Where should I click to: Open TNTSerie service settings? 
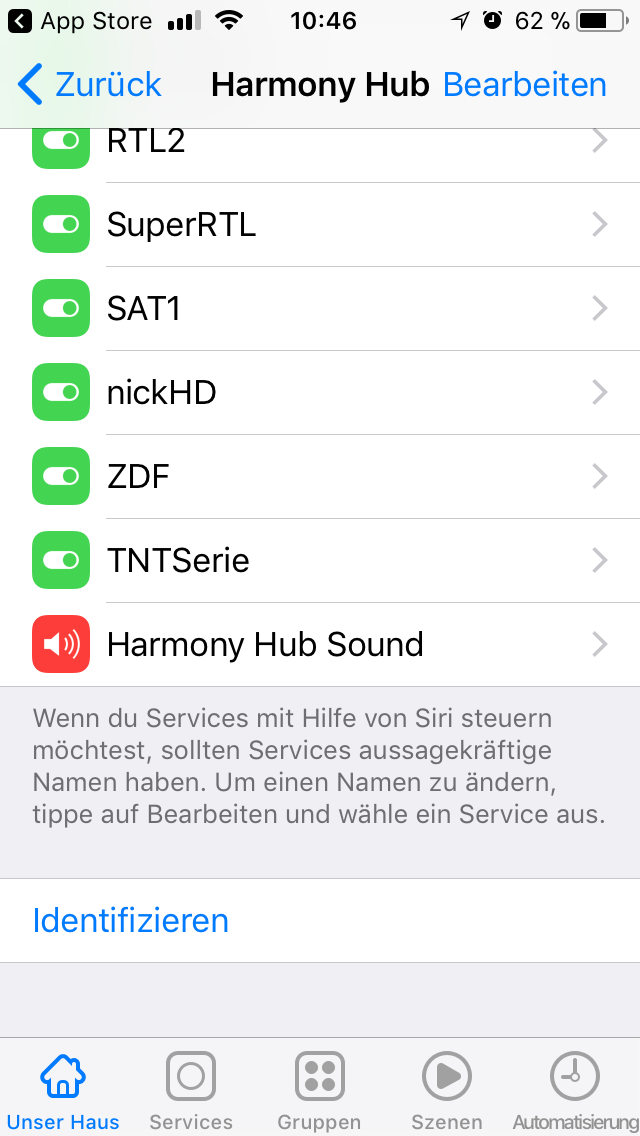pyautogui.click(x=320, y=561)
